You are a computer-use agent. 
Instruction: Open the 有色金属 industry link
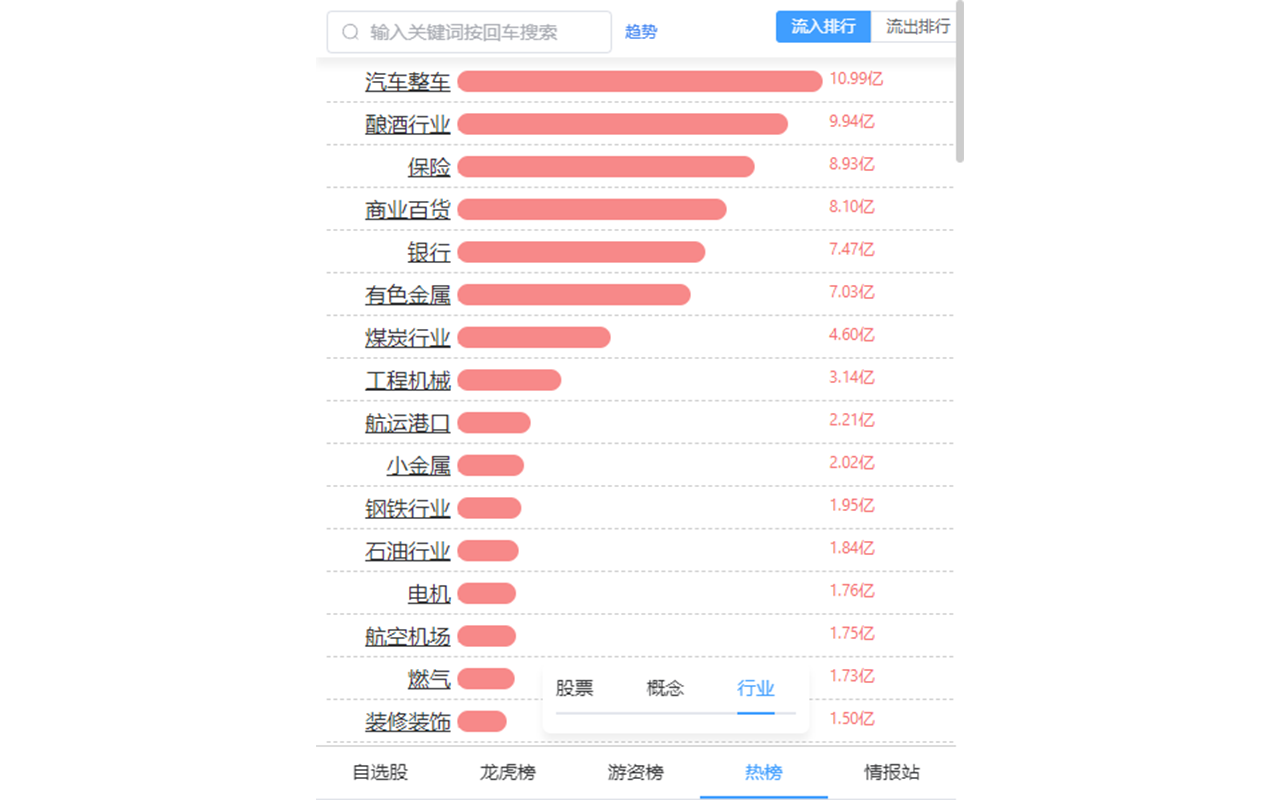408,295
